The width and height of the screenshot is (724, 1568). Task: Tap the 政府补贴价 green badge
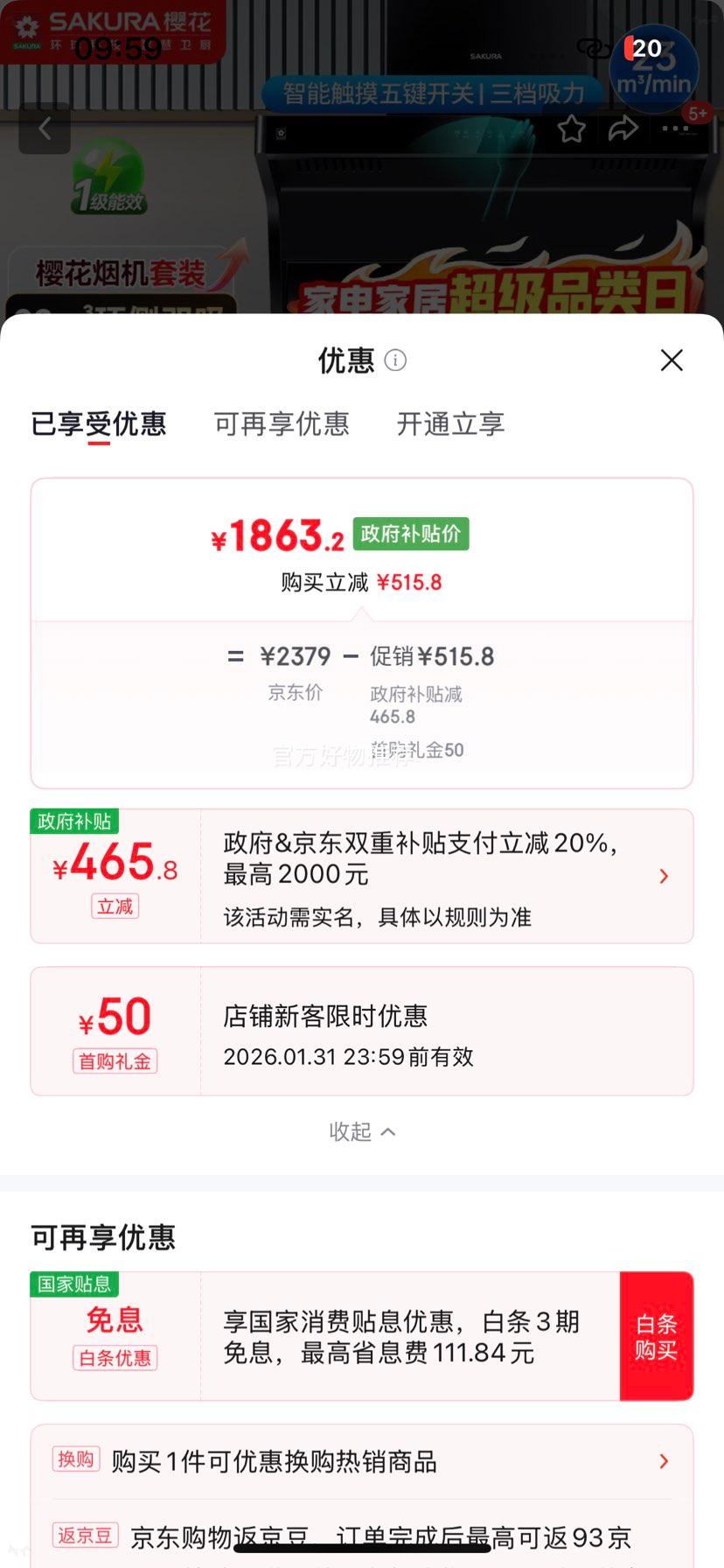pos(410,534)
